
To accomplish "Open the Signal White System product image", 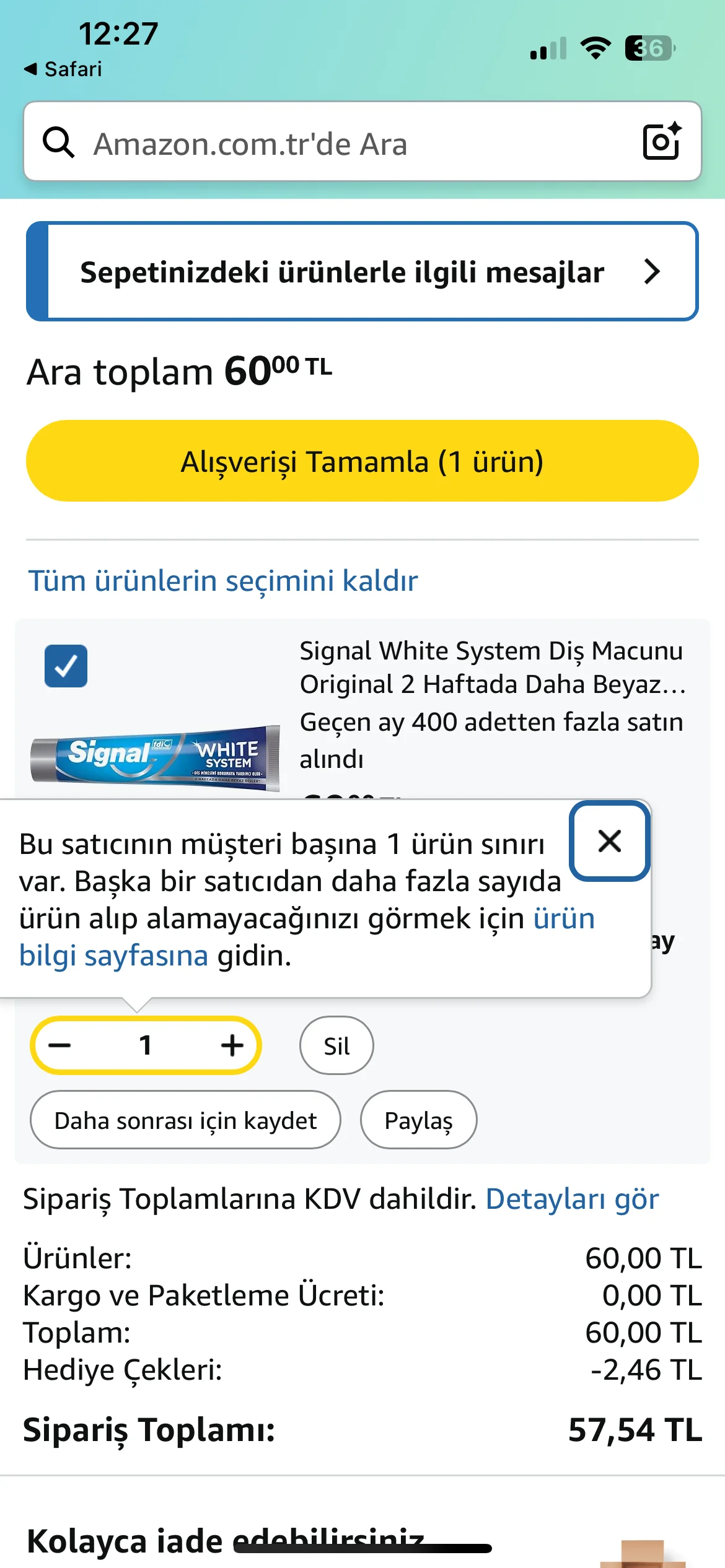I will tap(155, 757).
